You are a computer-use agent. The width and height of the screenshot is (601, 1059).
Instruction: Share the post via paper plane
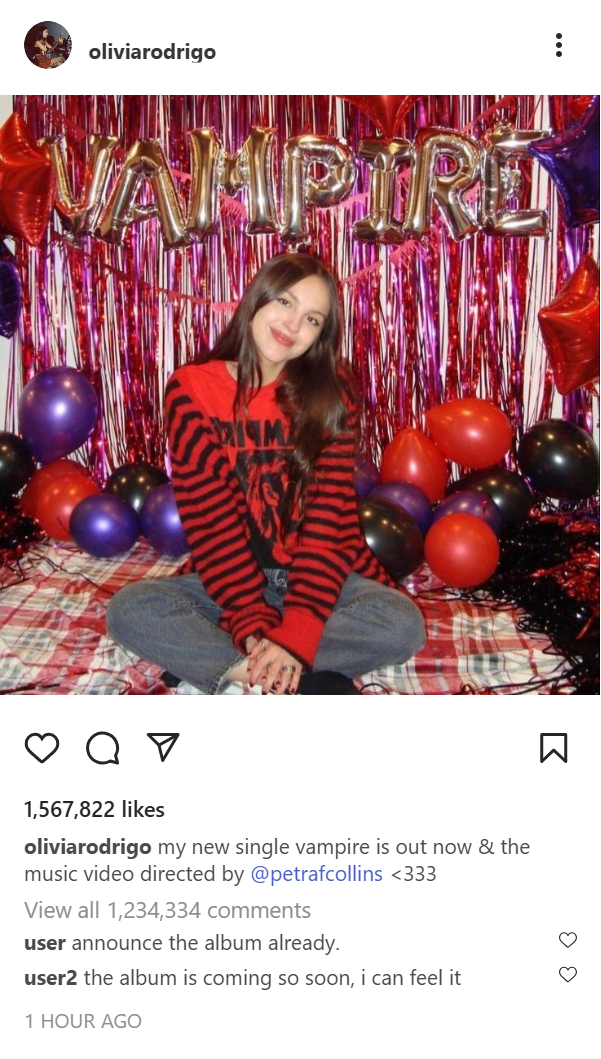pyautogui.click(x=162, y=746)
